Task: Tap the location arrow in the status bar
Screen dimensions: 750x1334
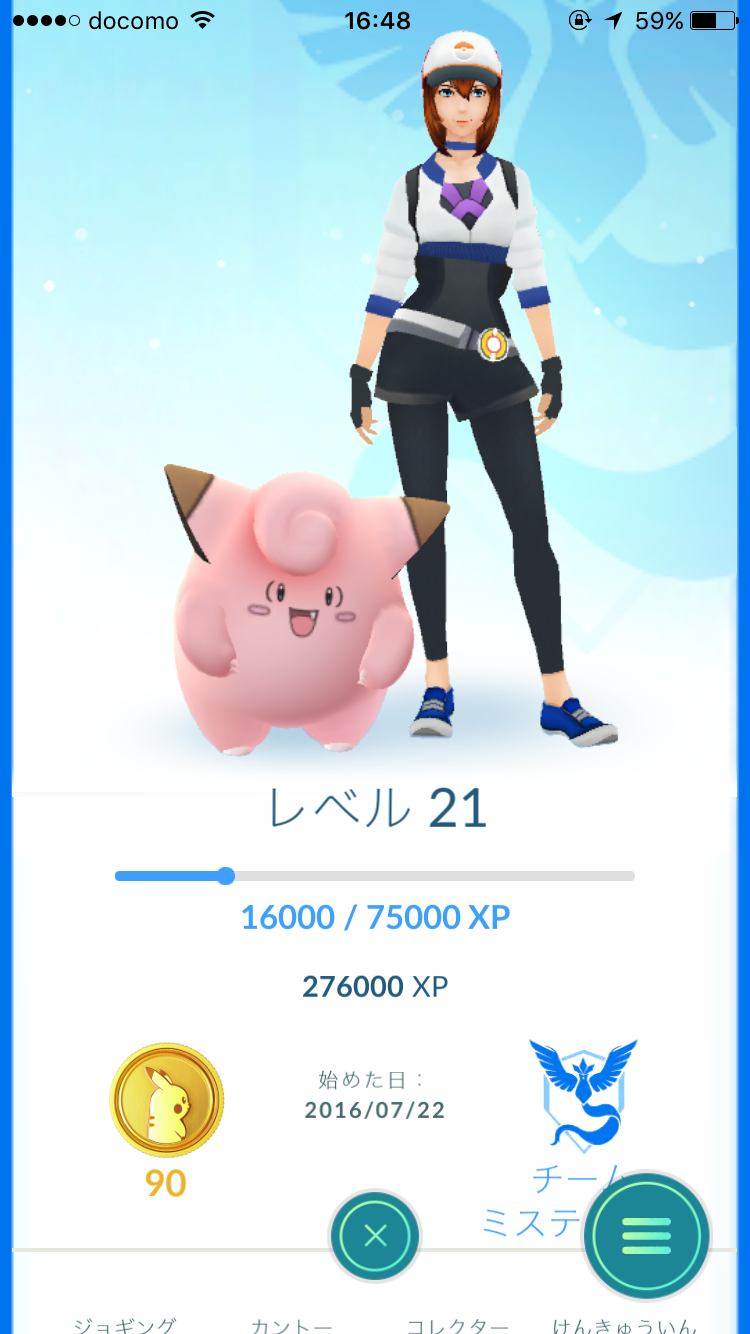Action: pos(613,18)
